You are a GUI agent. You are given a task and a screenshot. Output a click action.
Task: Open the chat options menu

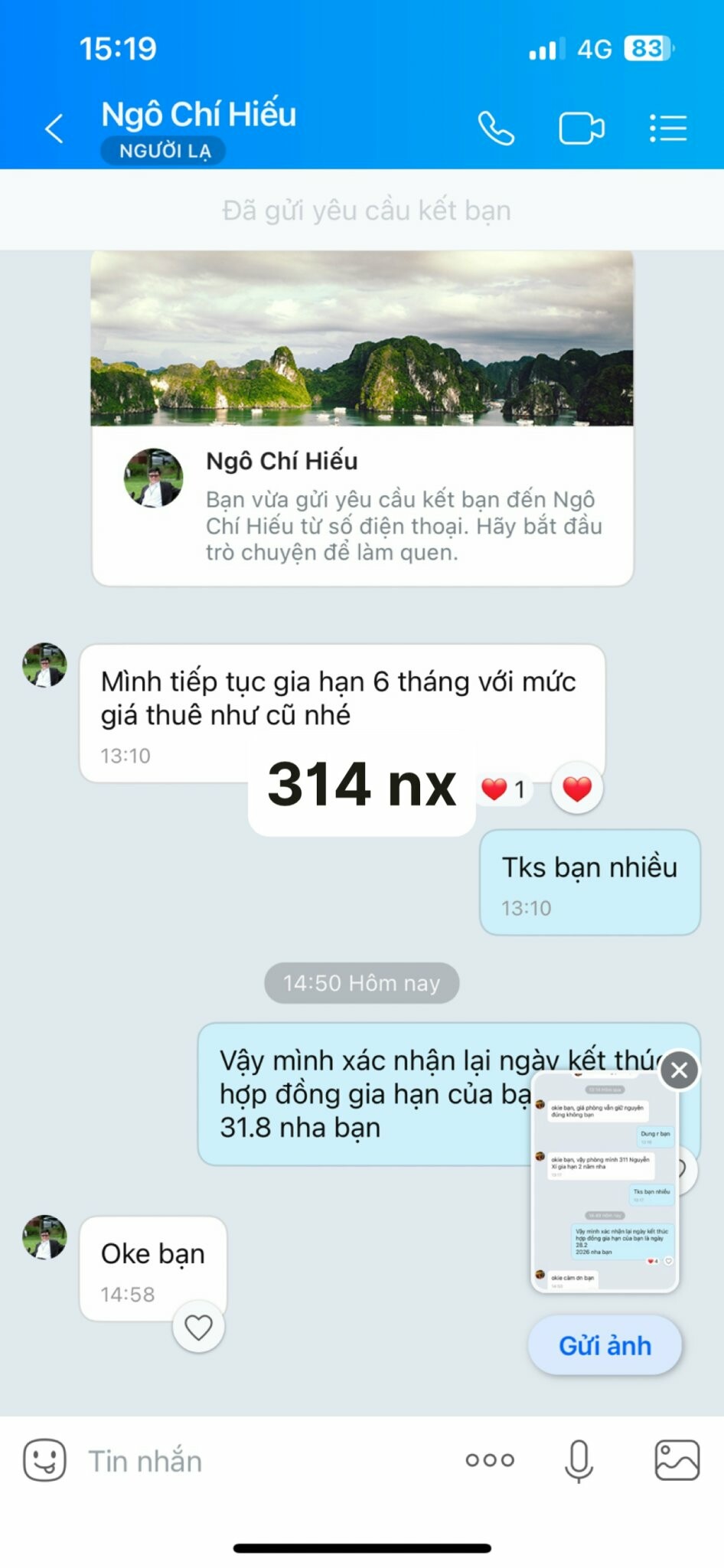[x=667, y=129]
